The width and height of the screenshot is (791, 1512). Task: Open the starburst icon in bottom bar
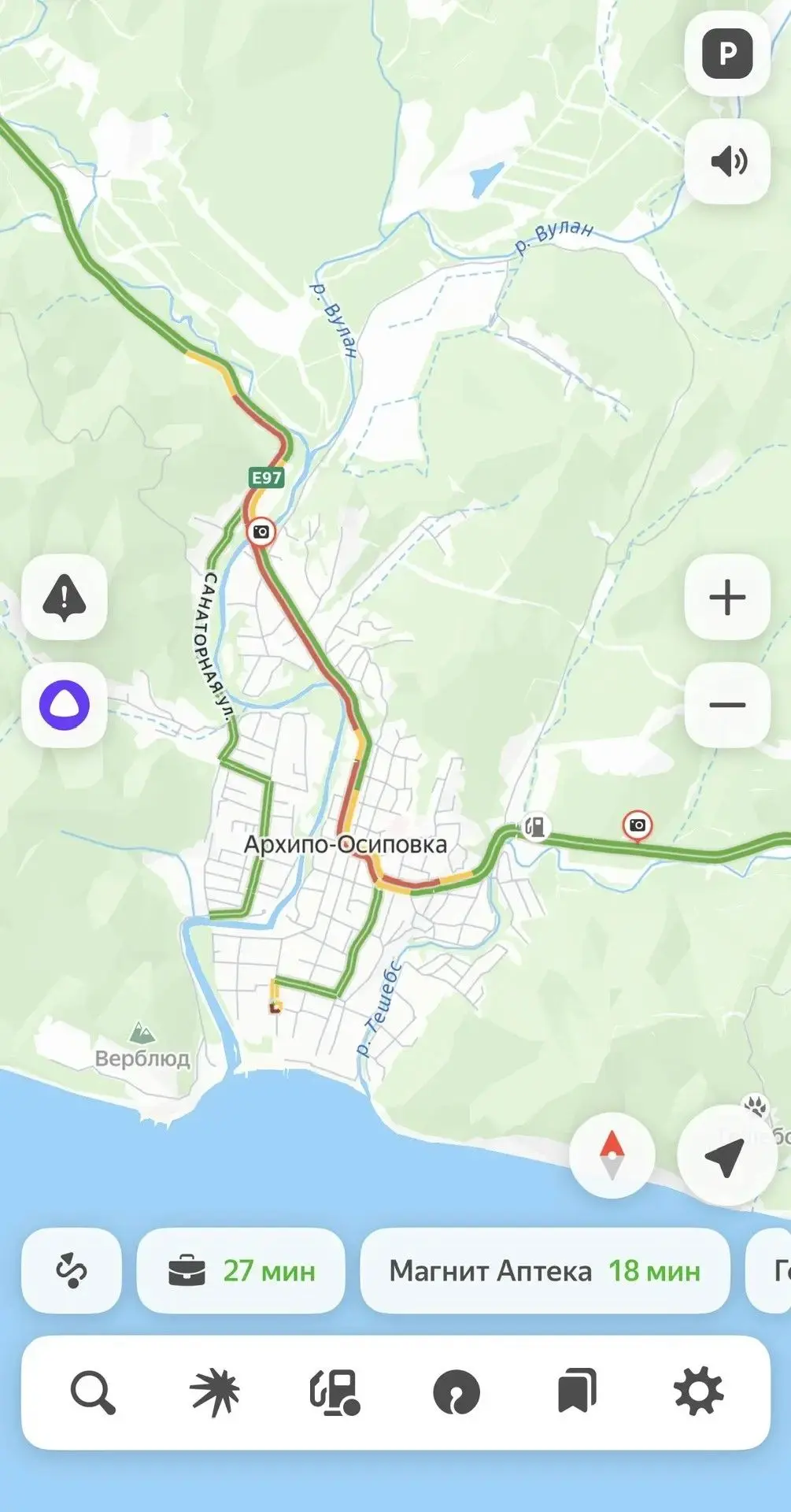coord(214,1392)
